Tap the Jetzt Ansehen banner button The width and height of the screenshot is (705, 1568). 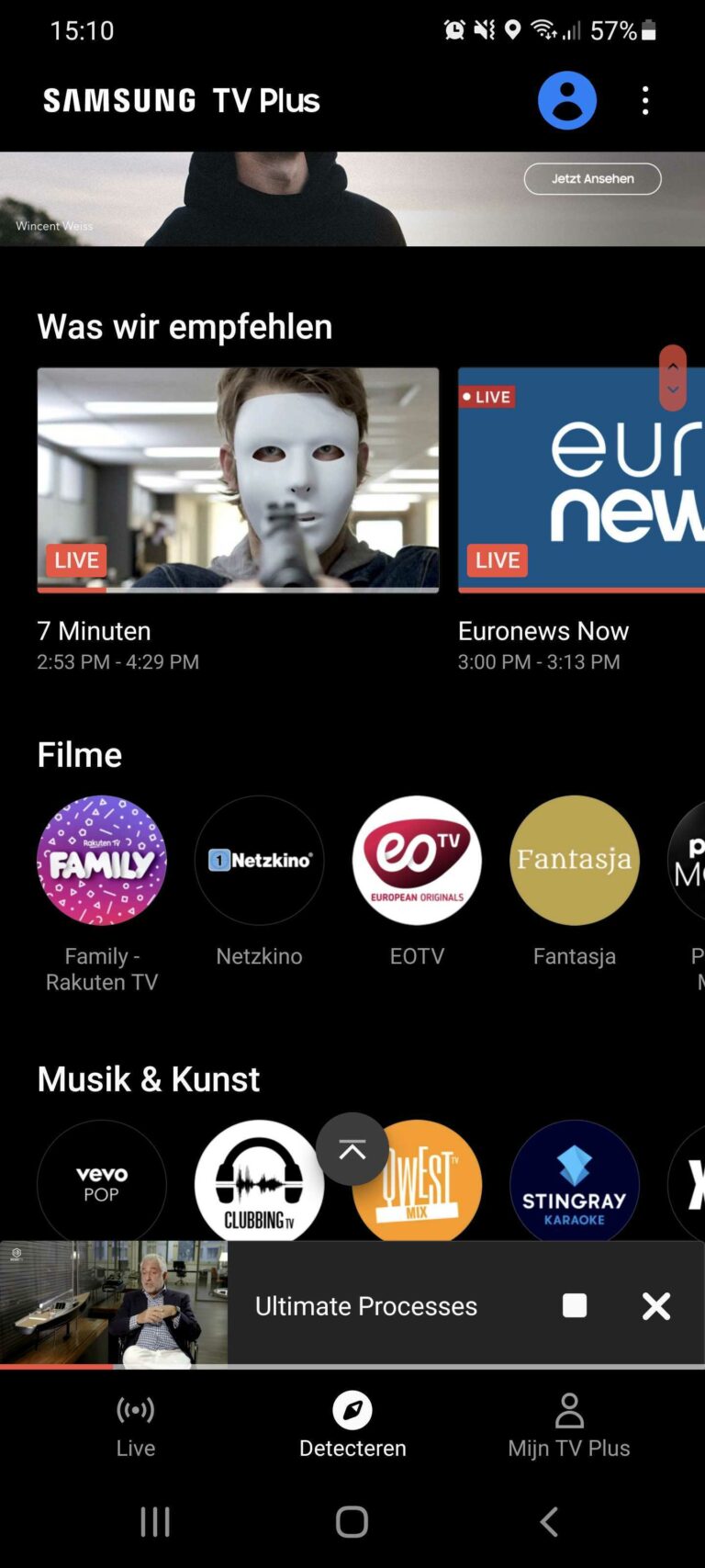pos(592,179)
